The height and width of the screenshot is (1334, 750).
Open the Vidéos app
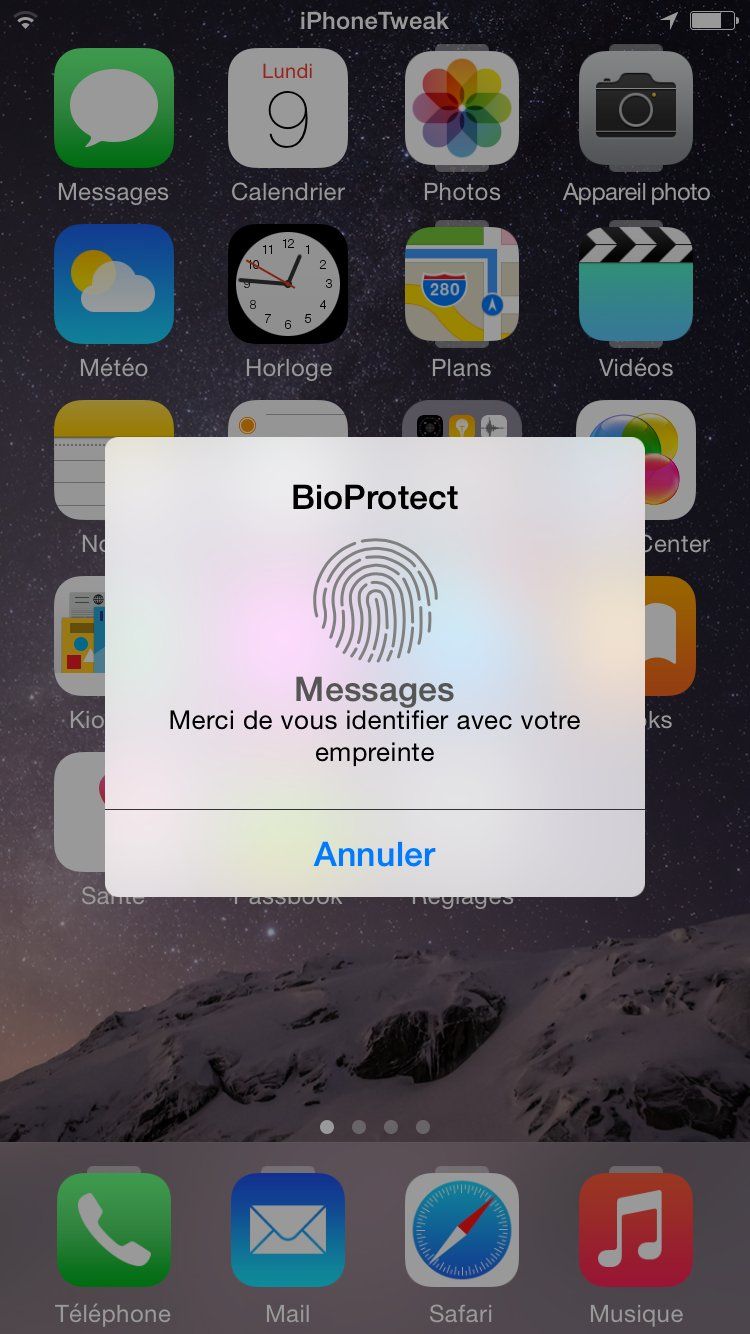coord(636,283)
